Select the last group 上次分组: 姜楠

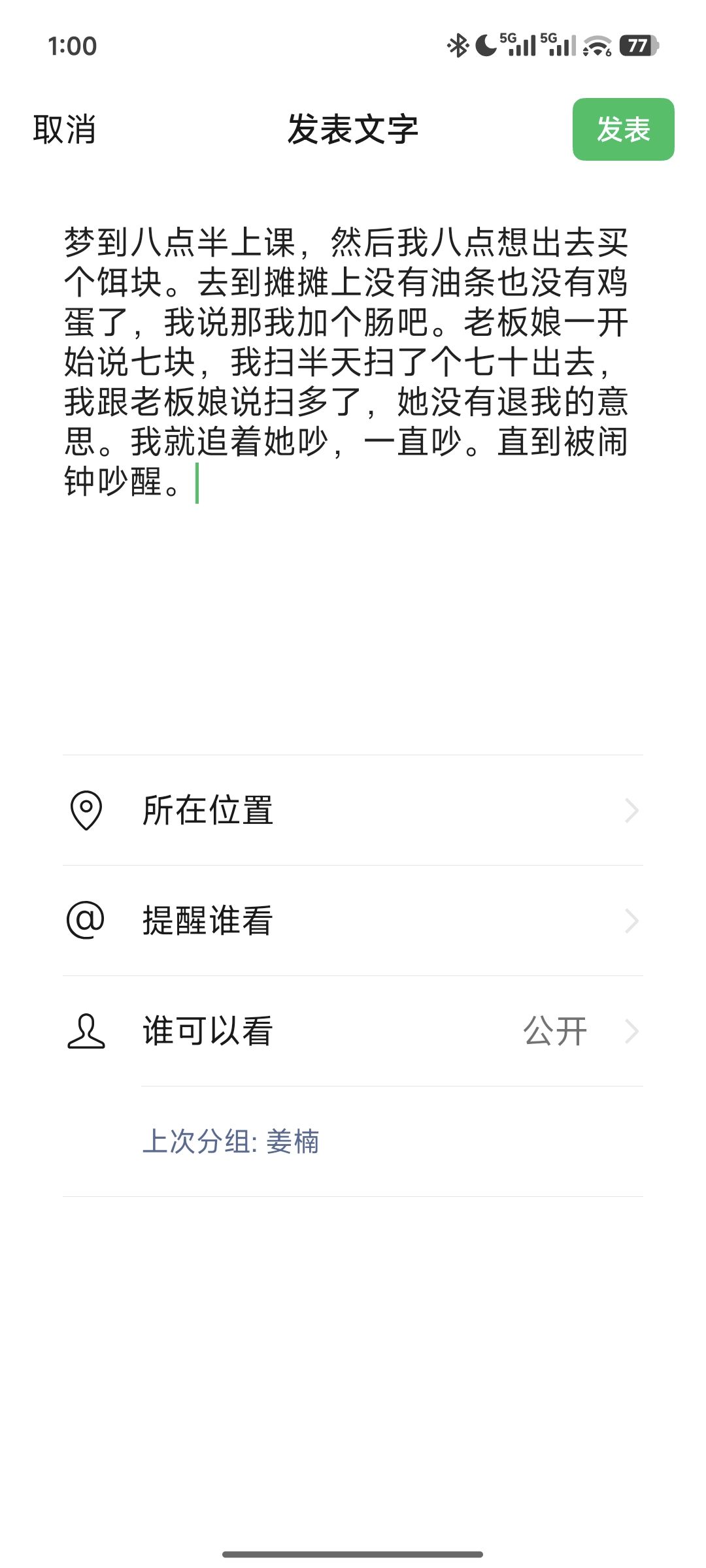(x=231, y=1141)
